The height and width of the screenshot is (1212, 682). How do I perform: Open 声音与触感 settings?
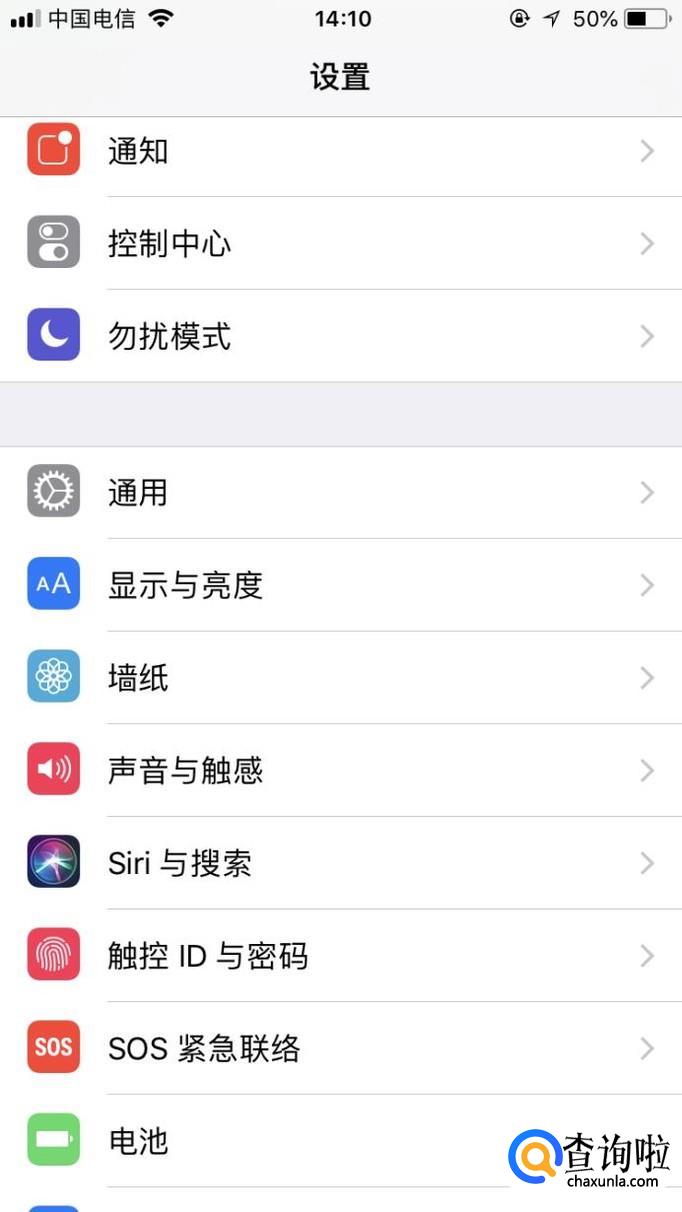point(340,770)
